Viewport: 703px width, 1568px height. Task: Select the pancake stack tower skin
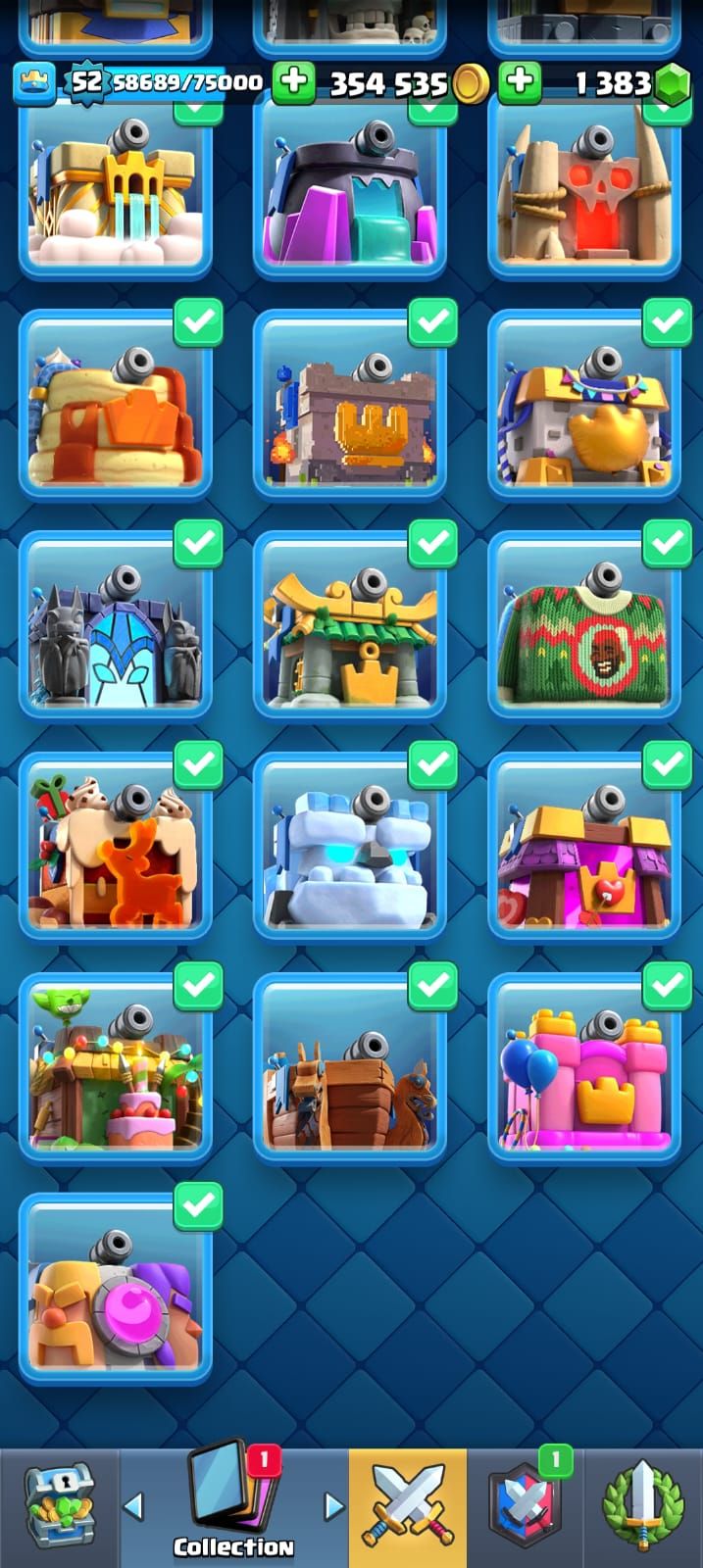coord(116,405)
